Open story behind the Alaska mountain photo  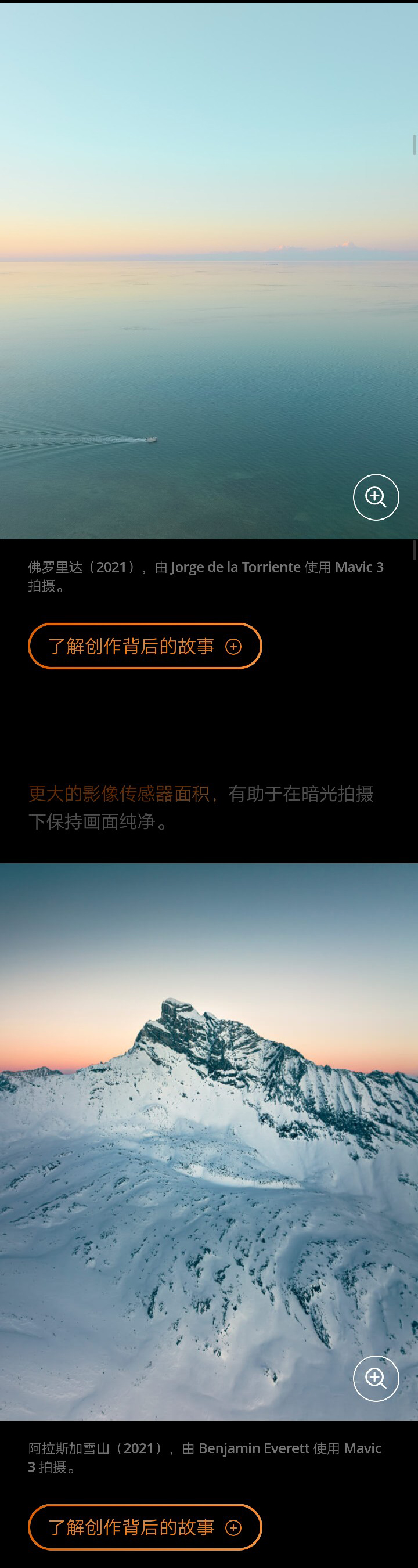[145, 1527]
